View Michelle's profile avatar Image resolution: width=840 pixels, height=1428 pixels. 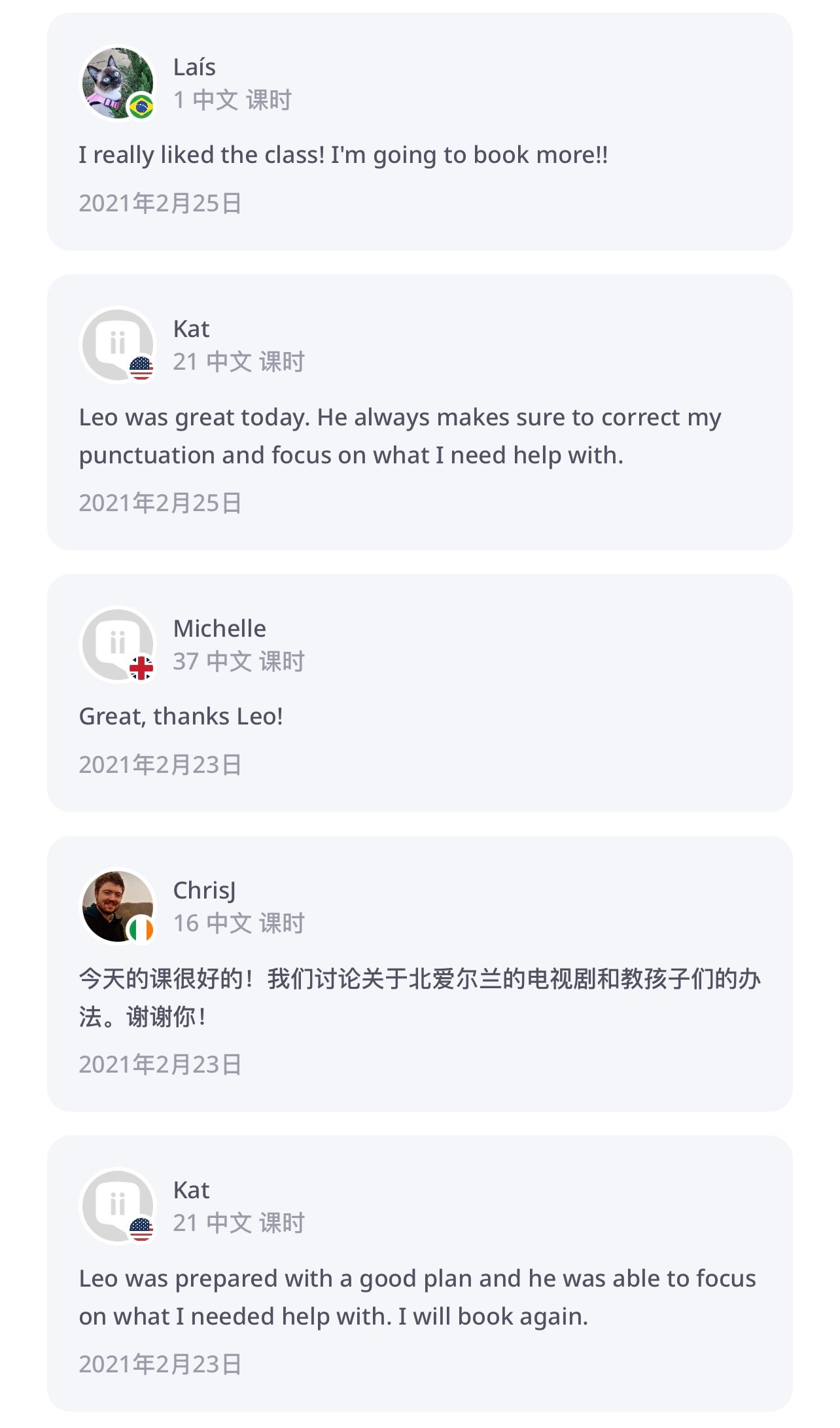[117, 645]
